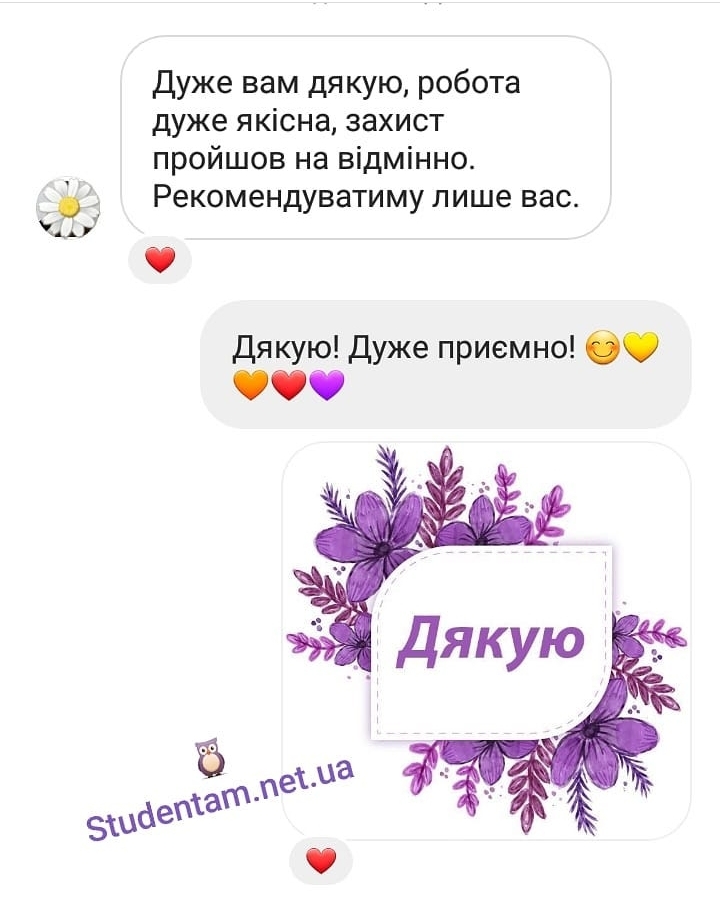
Task: View the heart reaction under the flower image
Action: pyautogui.click(x=320, y=860)
